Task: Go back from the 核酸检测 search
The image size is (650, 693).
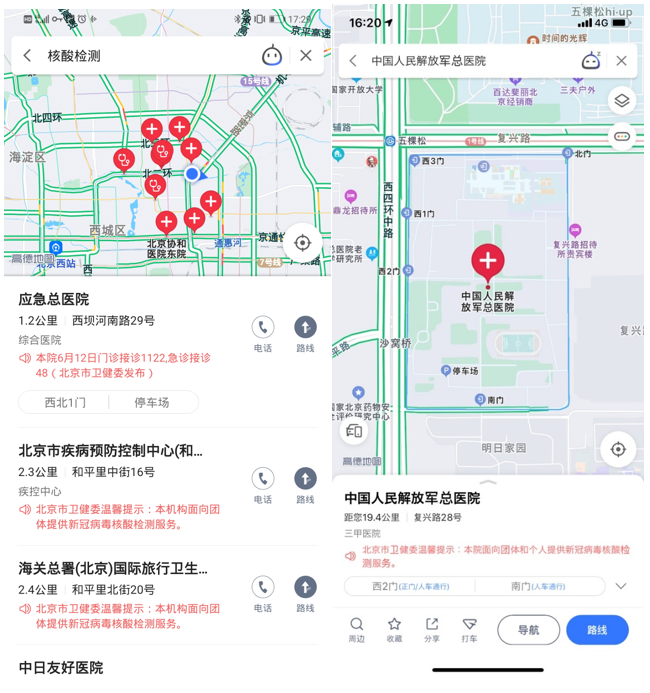Action: coord(27,56)
